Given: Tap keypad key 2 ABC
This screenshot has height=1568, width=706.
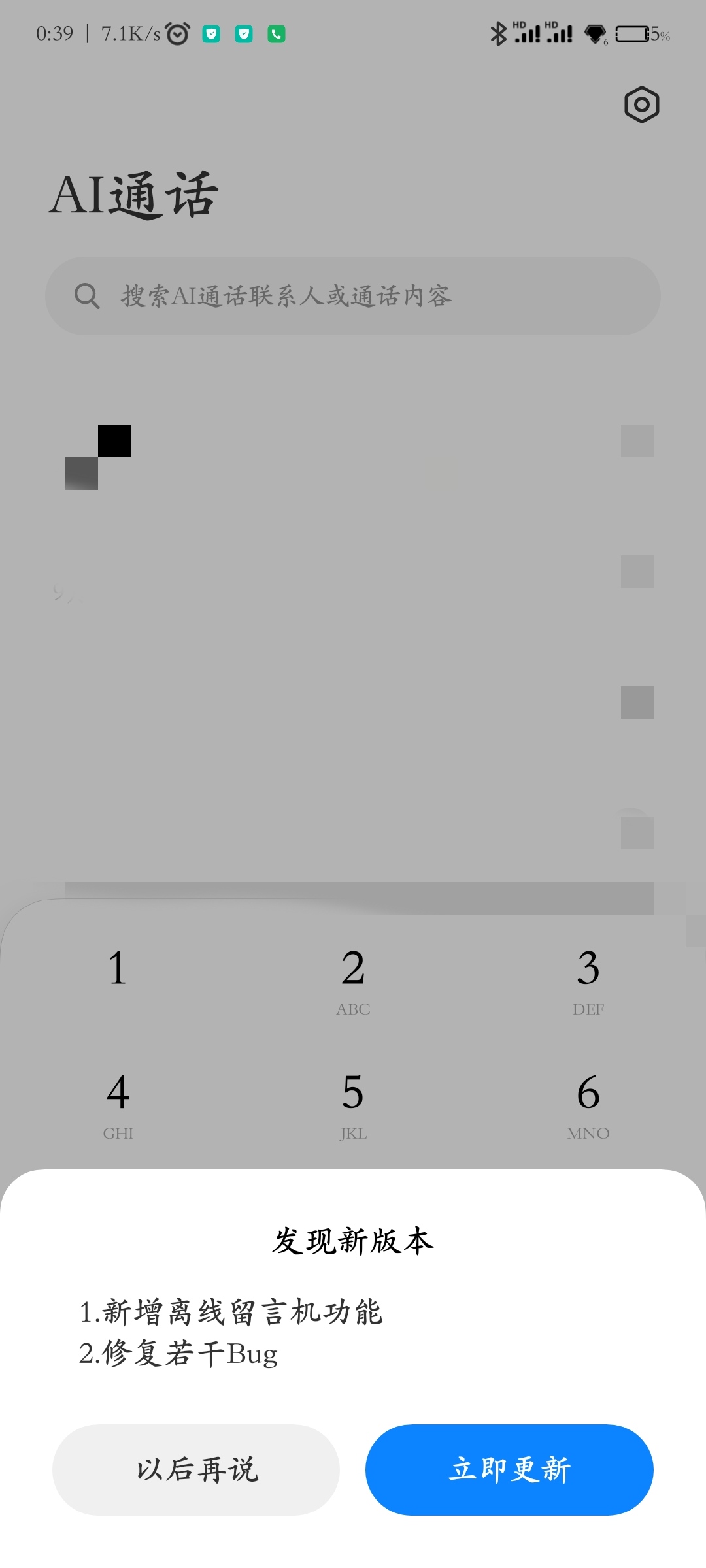Looking at the screenshot, I should click(x=353, y=978).
